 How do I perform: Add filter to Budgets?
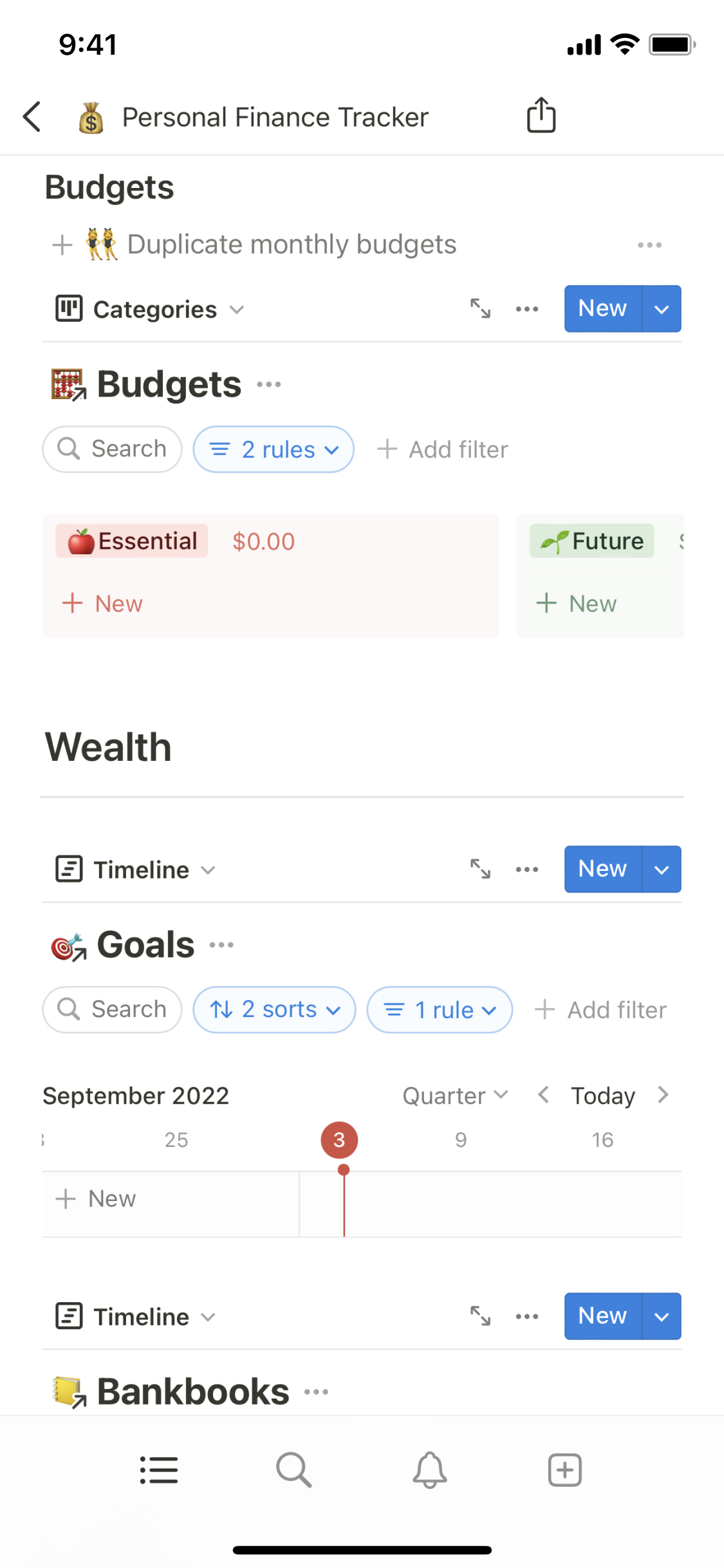point(443,449)
